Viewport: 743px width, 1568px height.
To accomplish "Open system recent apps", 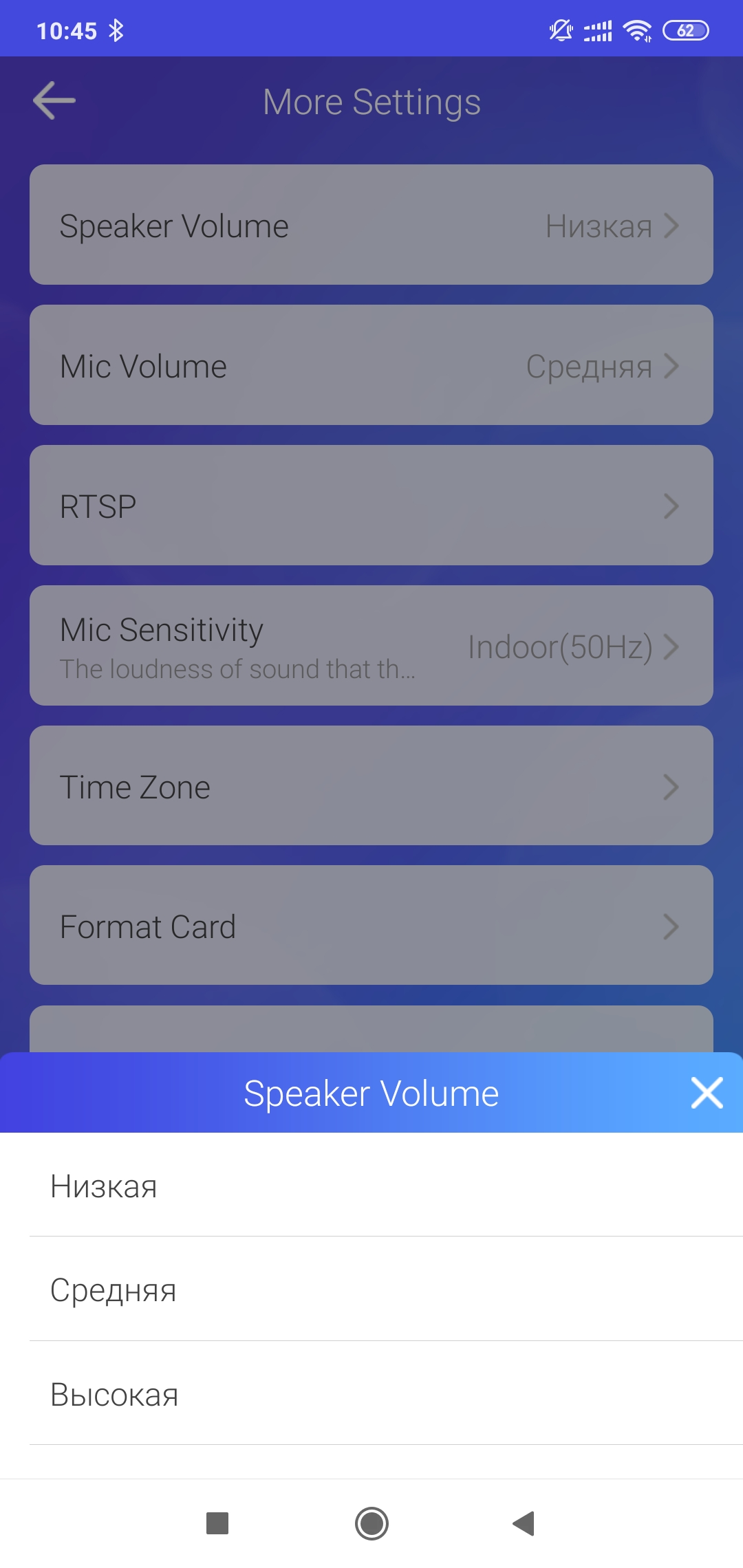I will (x=217, y=1523).
